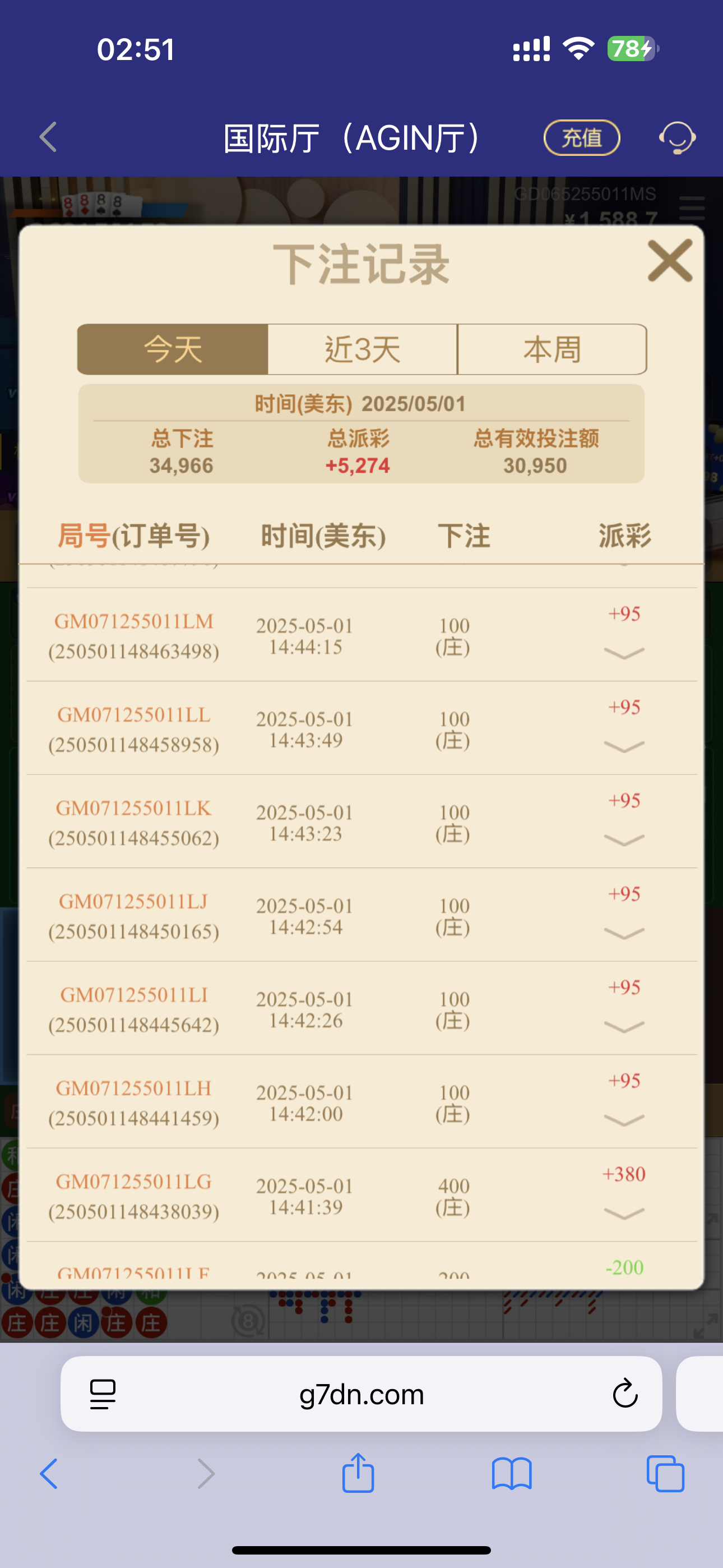Select the 今天 tab

click(x=173, y=349)
